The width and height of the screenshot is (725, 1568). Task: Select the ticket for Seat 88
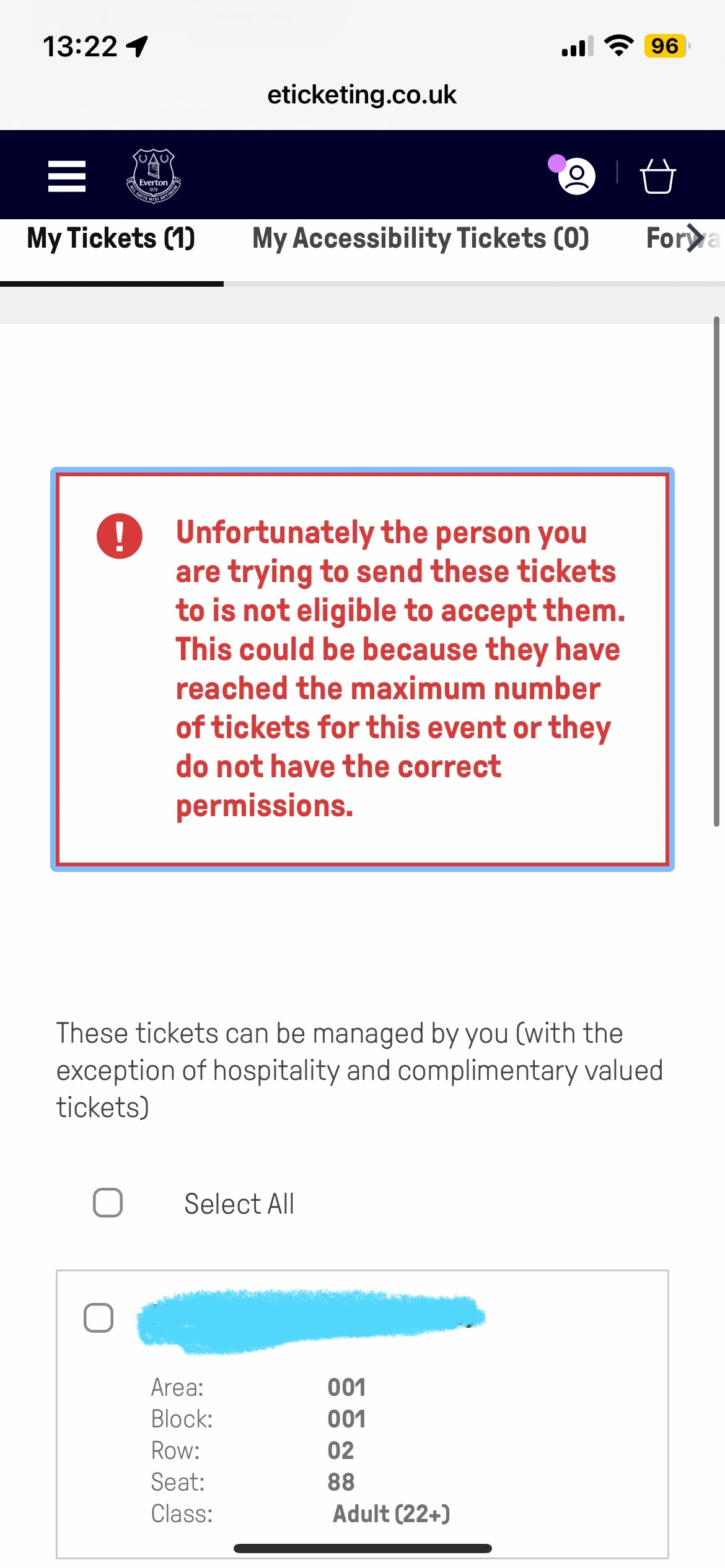coord(99,1318)
